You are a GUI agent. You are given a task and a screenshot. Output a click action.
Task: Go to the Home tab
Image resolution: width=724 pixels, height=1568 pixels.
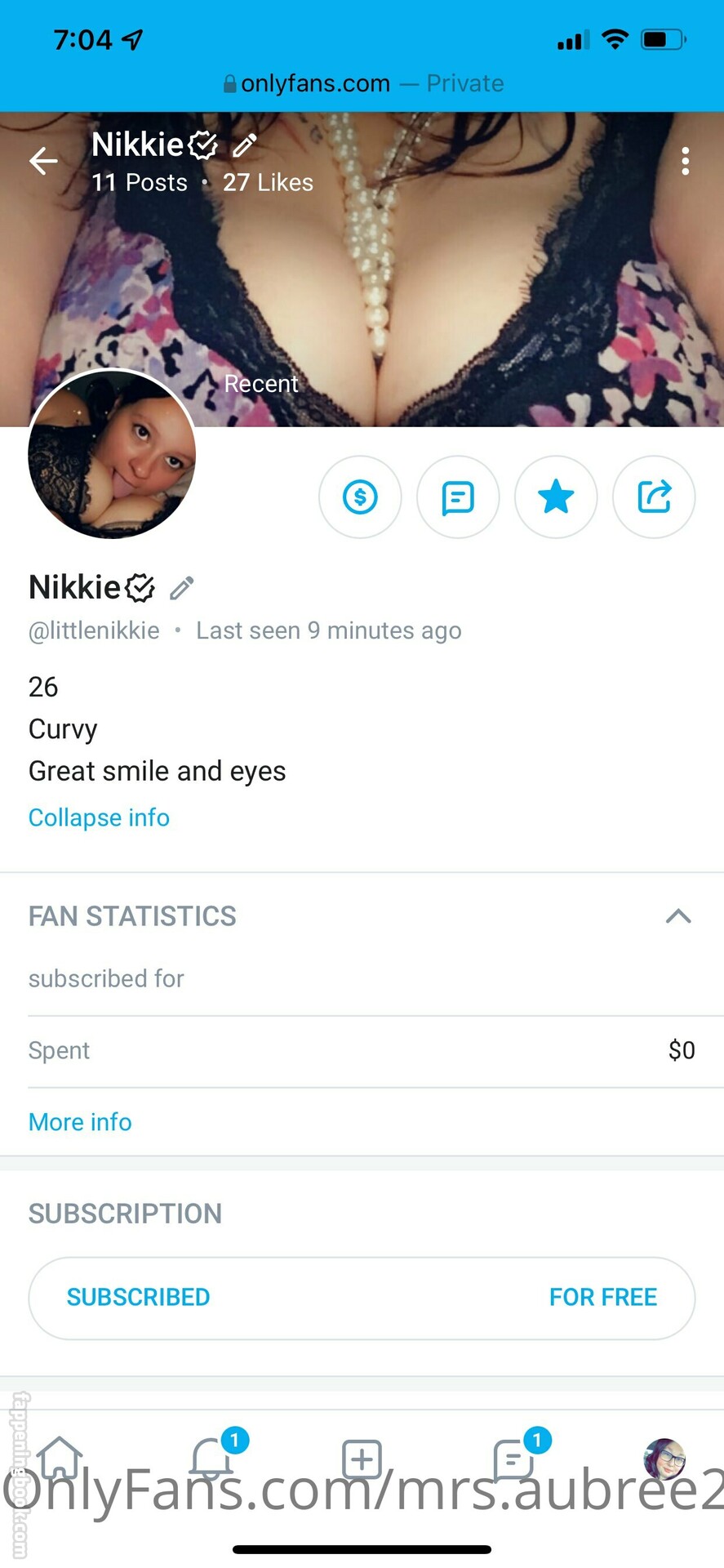click(60, 1459)
